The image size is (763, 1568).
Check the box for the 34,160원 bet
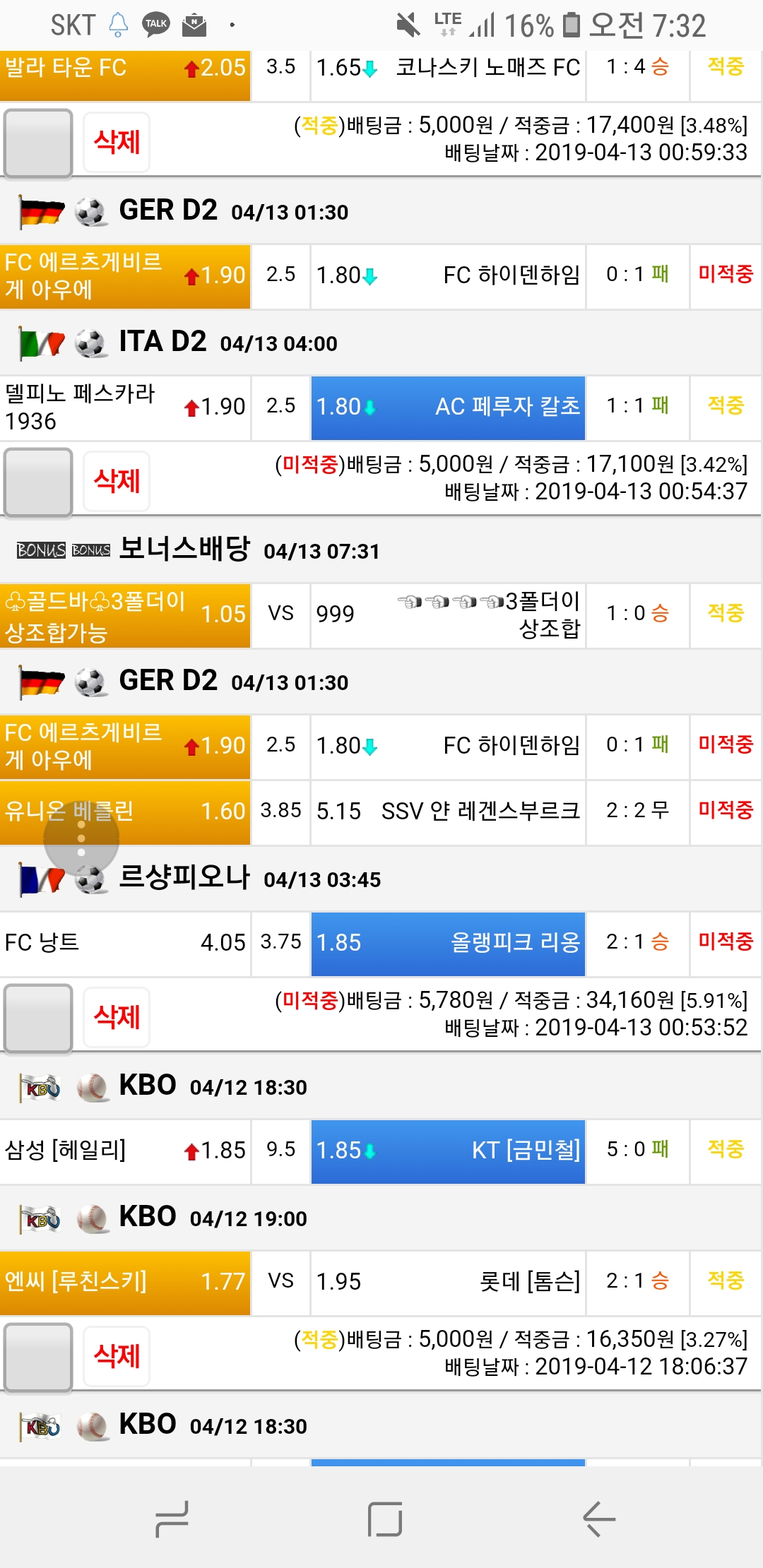[38, 1017]
